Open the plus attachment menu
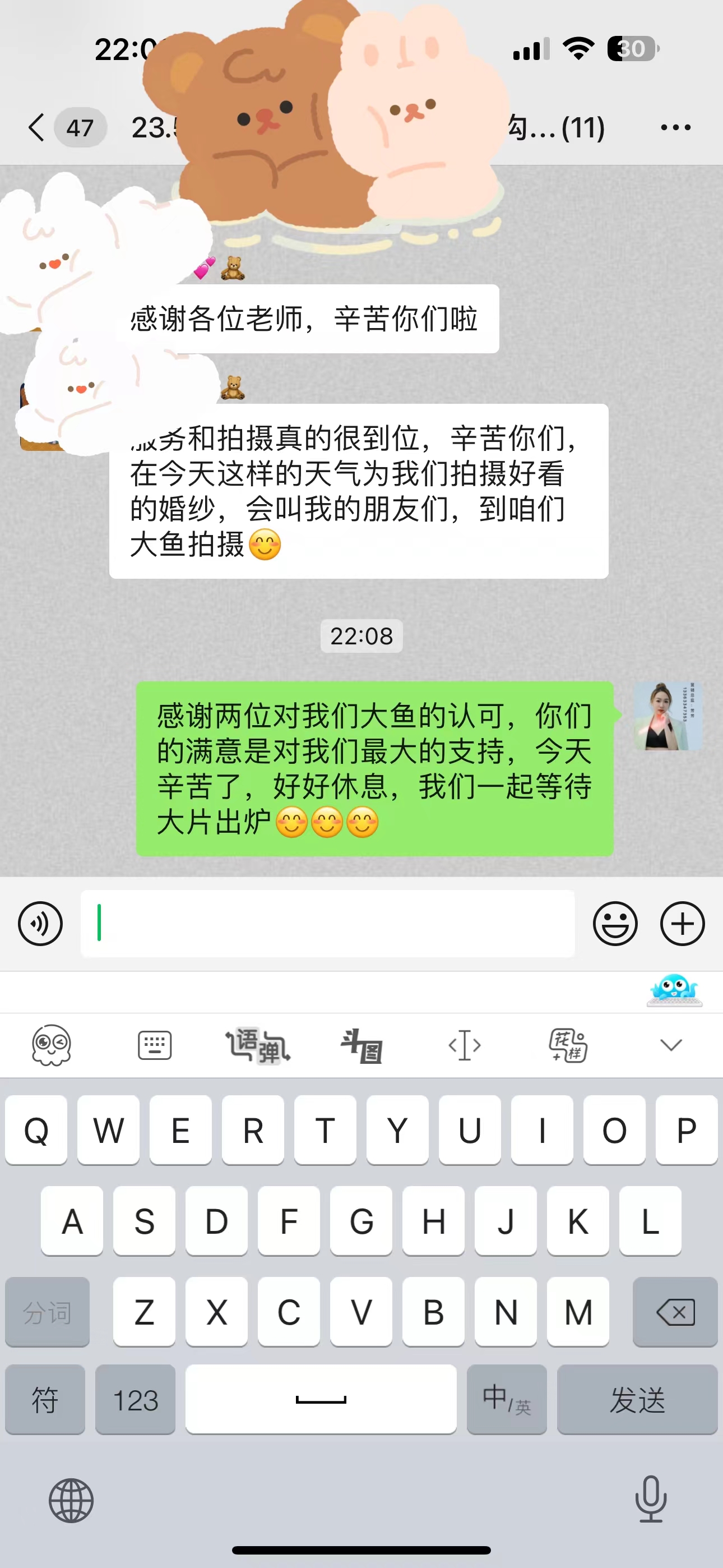The height and width of the screenshot is (1568, 723). click(682, 924)
